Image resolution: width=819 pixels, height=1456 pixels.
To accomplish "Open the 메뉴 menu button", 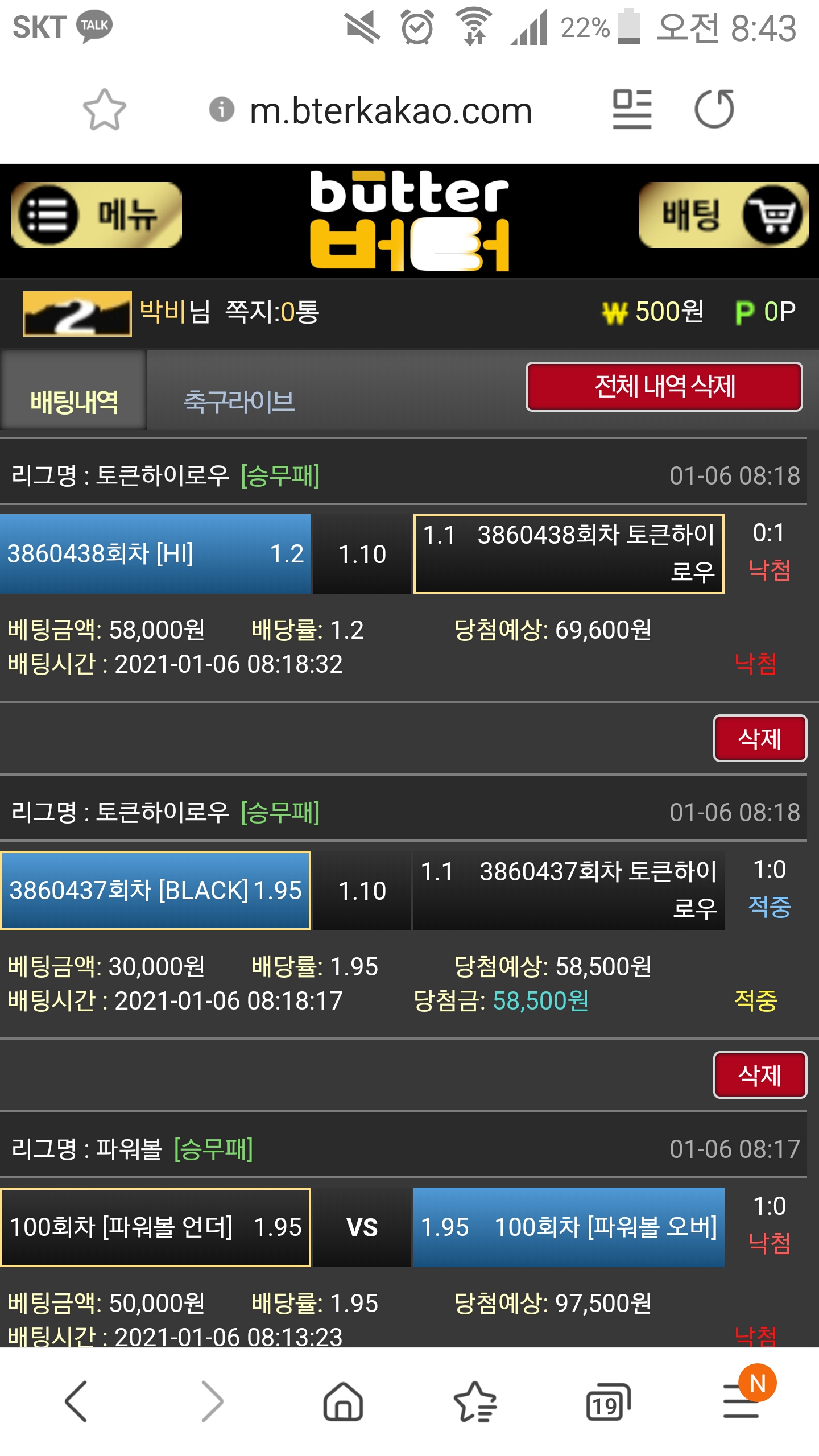I will click(x=97, y=215).
